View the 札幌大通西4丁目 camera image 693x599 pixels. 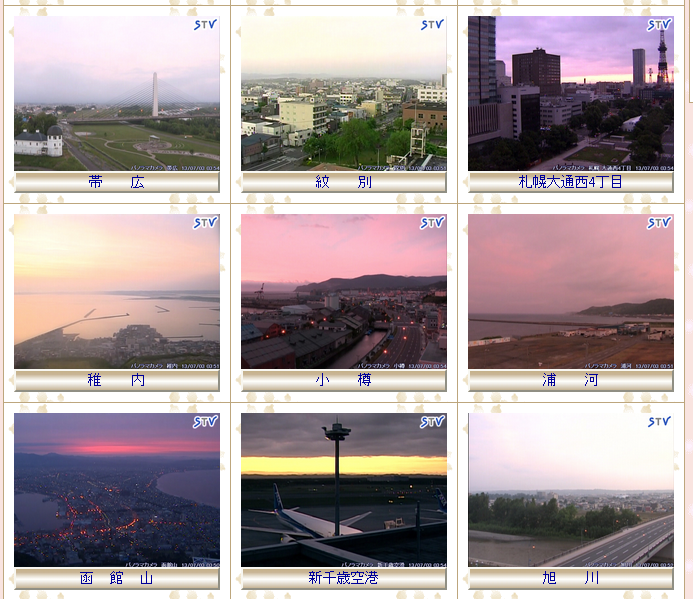pos(570,93)
